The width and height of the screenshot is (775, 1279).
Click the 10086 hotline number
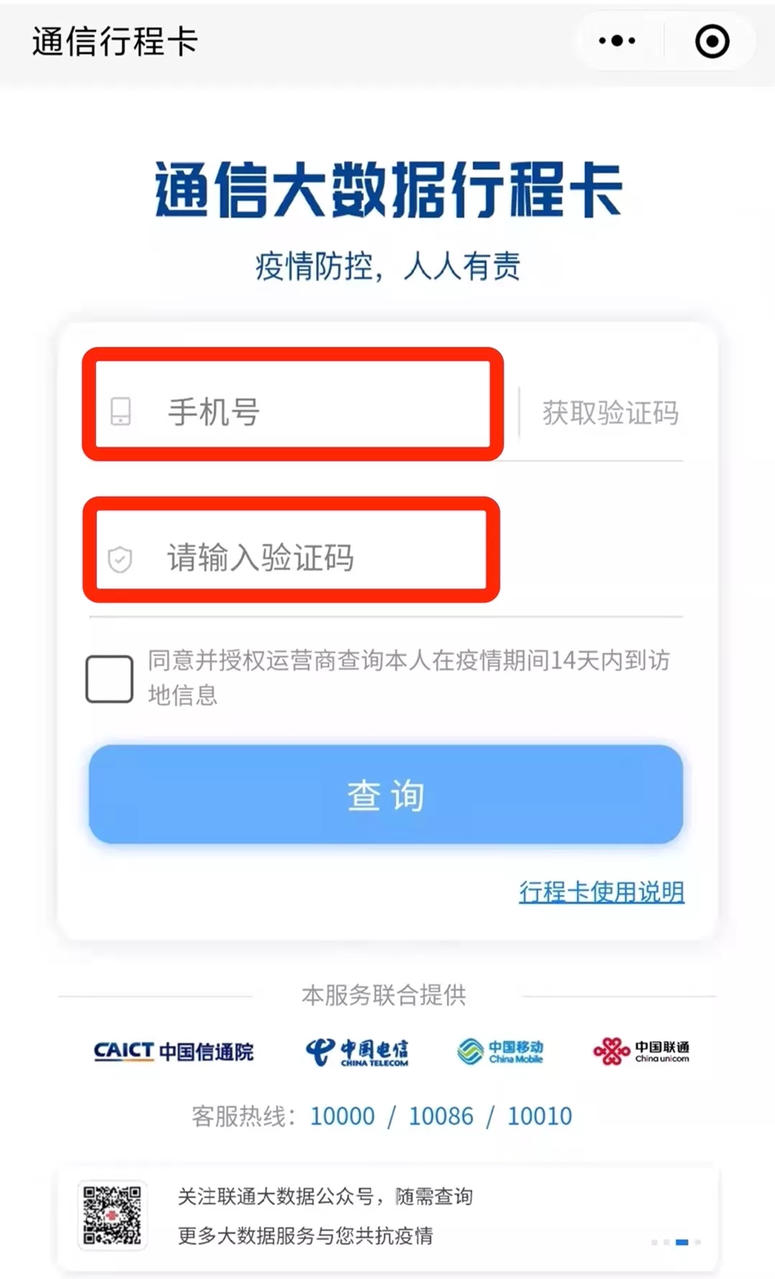tap(442, 1116)
